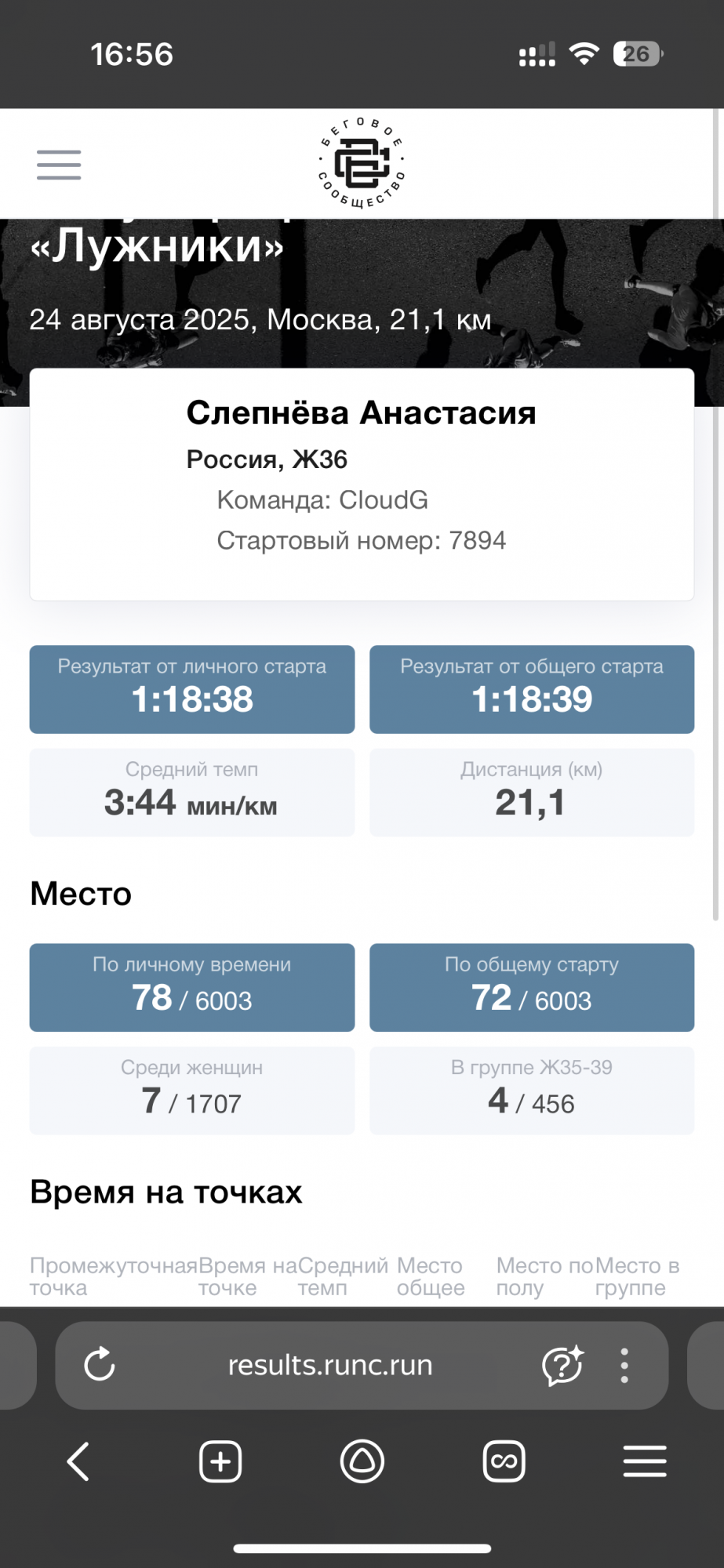
Task: Go back to the previous page
Action: pyautogui.click(x=78, y=1461)
